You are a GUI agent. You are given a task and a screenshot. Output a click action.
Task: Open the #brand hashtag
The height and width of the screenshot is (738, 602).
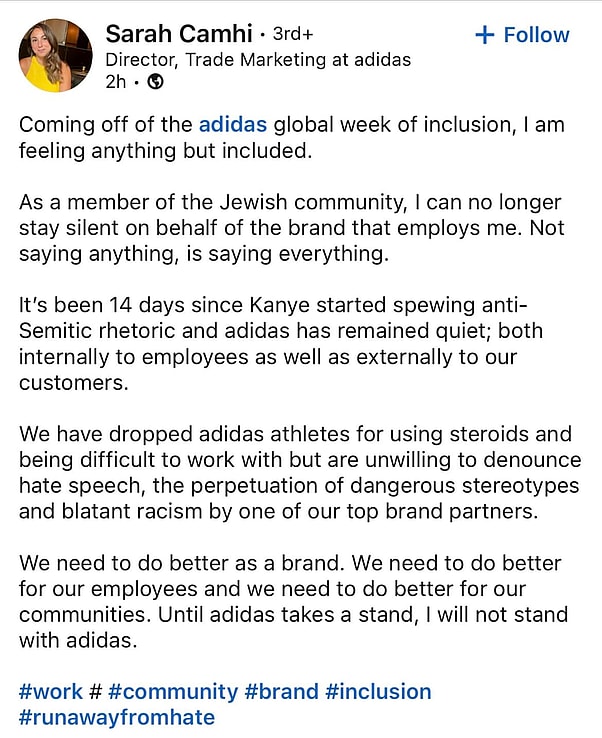(281, 691)
